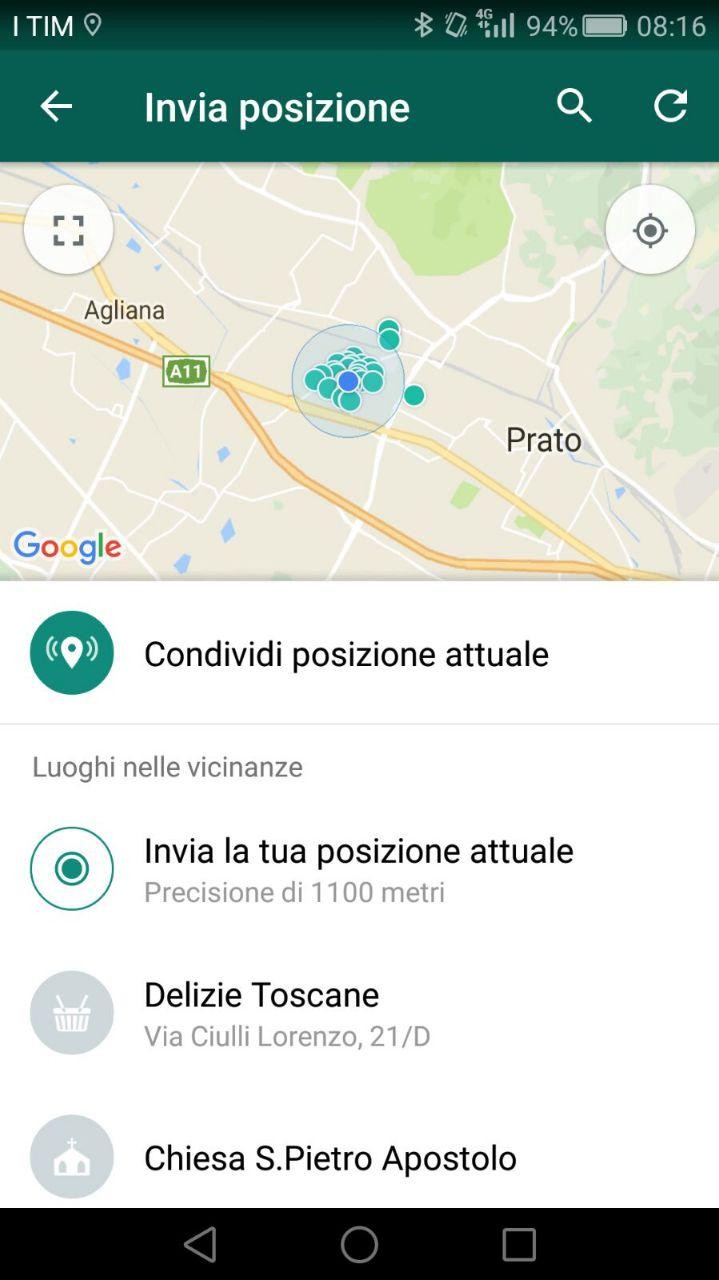The height and width of the screenshot is (1280, 719).
Task: Select Invia la tua posizione attuale
Action: tap(358, 868)
